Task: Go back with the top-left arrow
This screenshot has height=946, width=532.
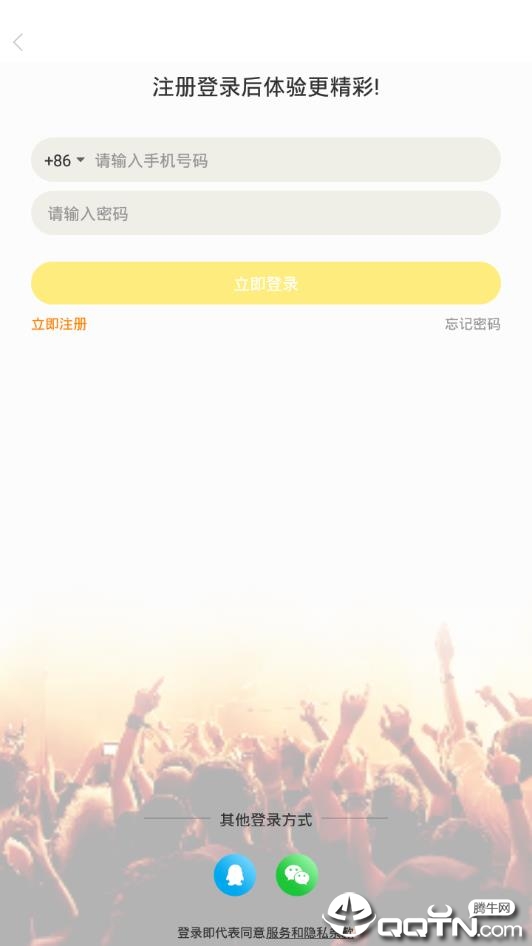Action: click(18, 42)
